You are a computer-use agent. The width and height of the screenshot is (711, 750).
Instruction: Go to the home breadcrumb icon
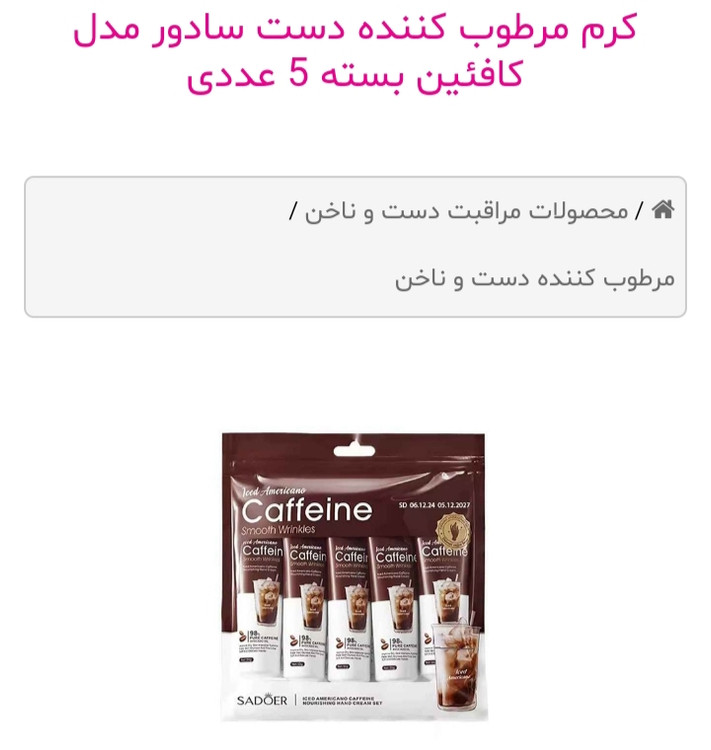click(x=662, y=210)
